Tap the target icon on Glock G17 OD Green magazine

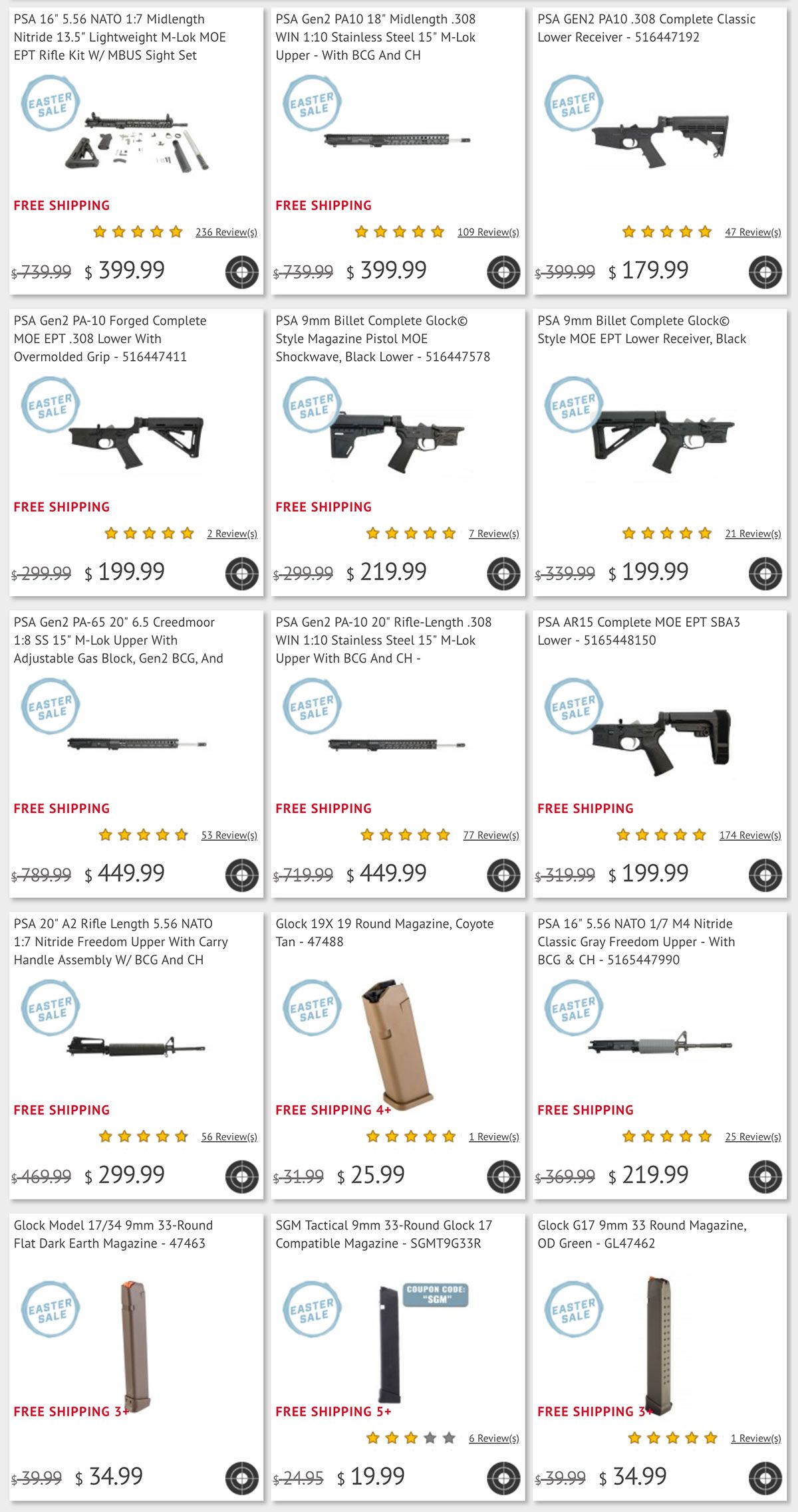point(765,1478)
